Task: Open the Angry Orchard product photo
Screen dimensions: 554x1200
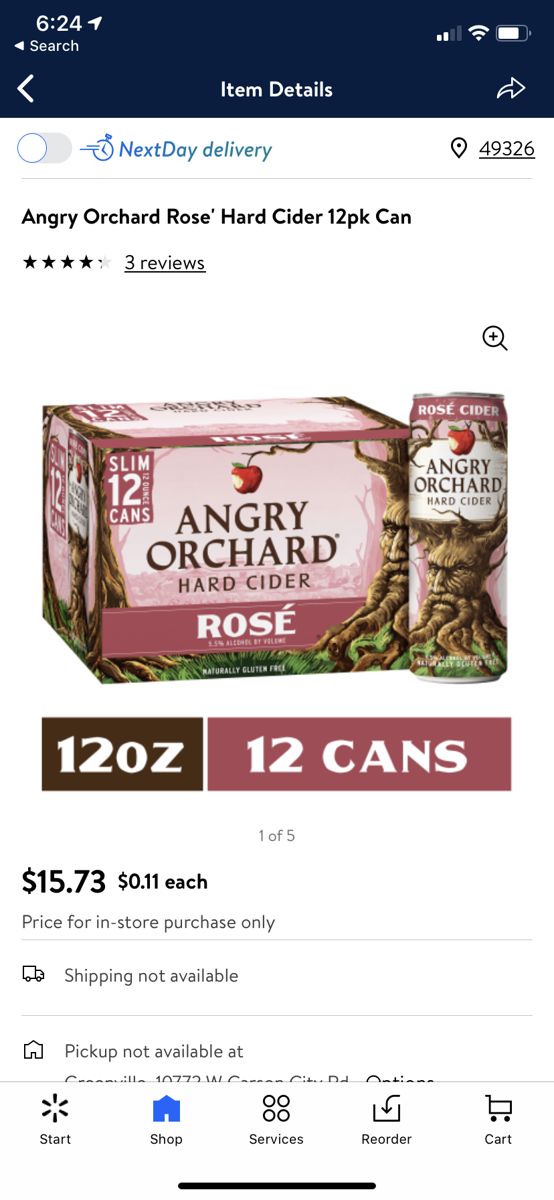Action: coord(276,592)
